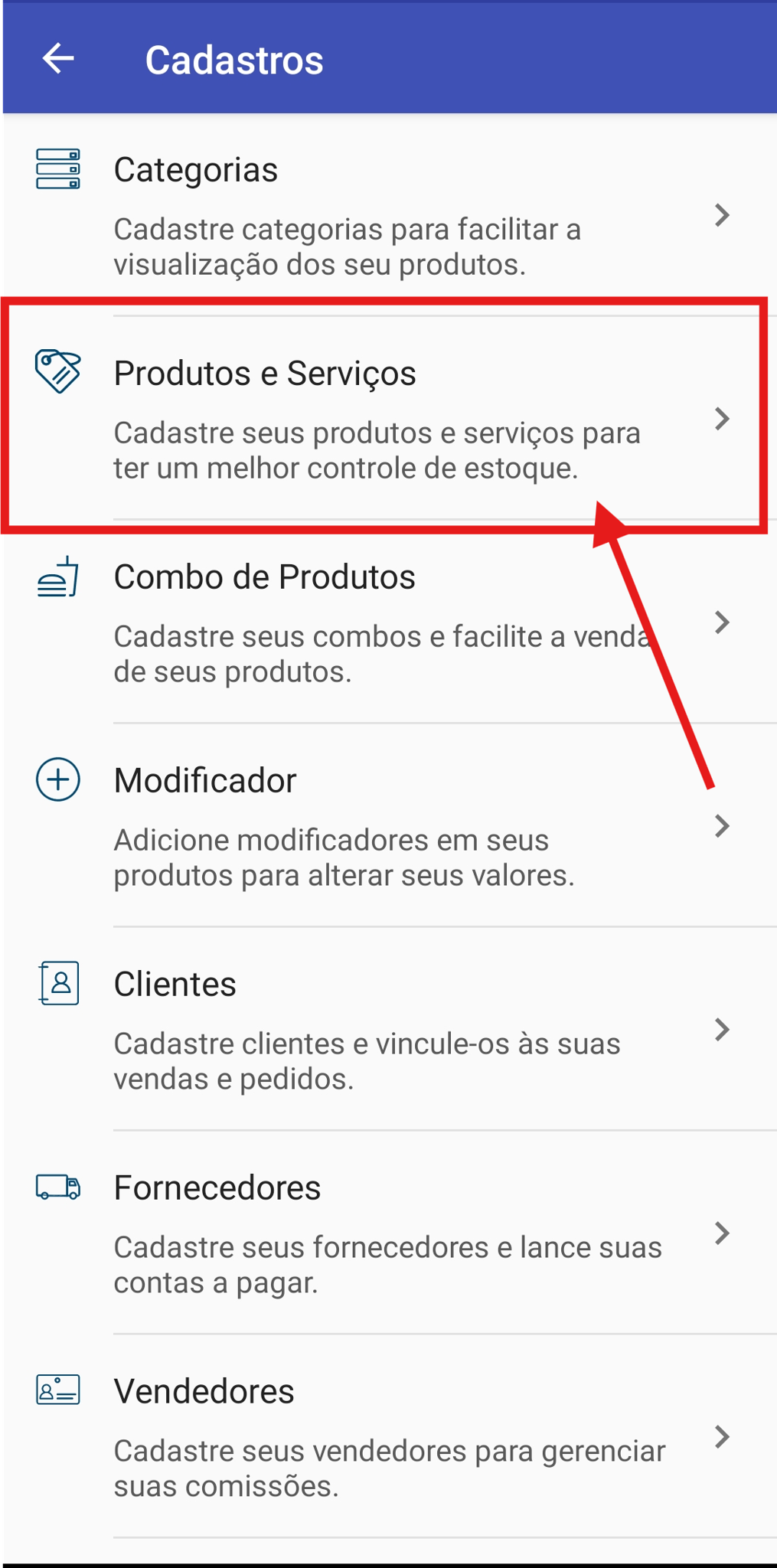The width and height of the screenshot is (777, 1568).
Task: Open Combo de Produtos
Action: click(390, 622)
